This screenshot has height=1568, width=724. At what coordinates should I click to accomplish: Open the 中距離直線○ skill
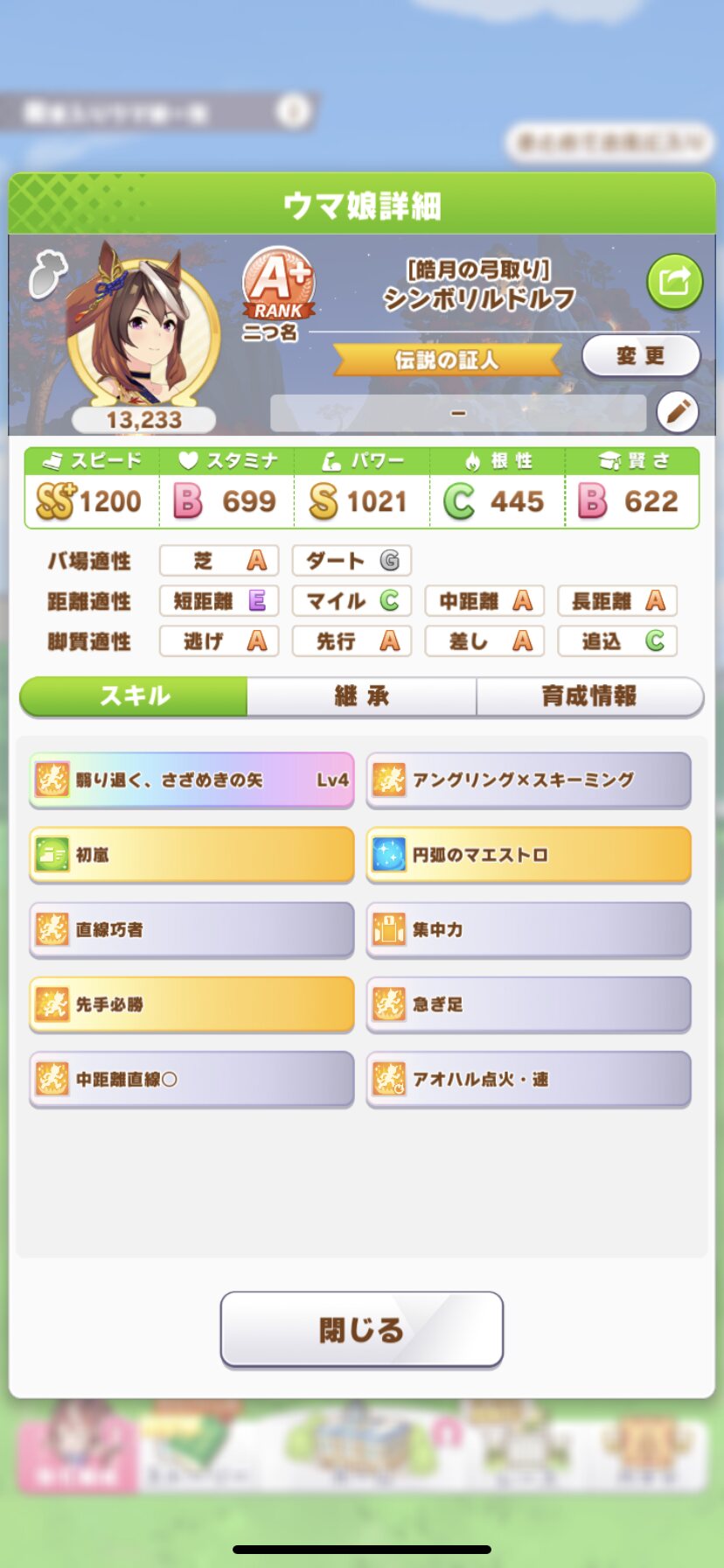pos(191,1080)
